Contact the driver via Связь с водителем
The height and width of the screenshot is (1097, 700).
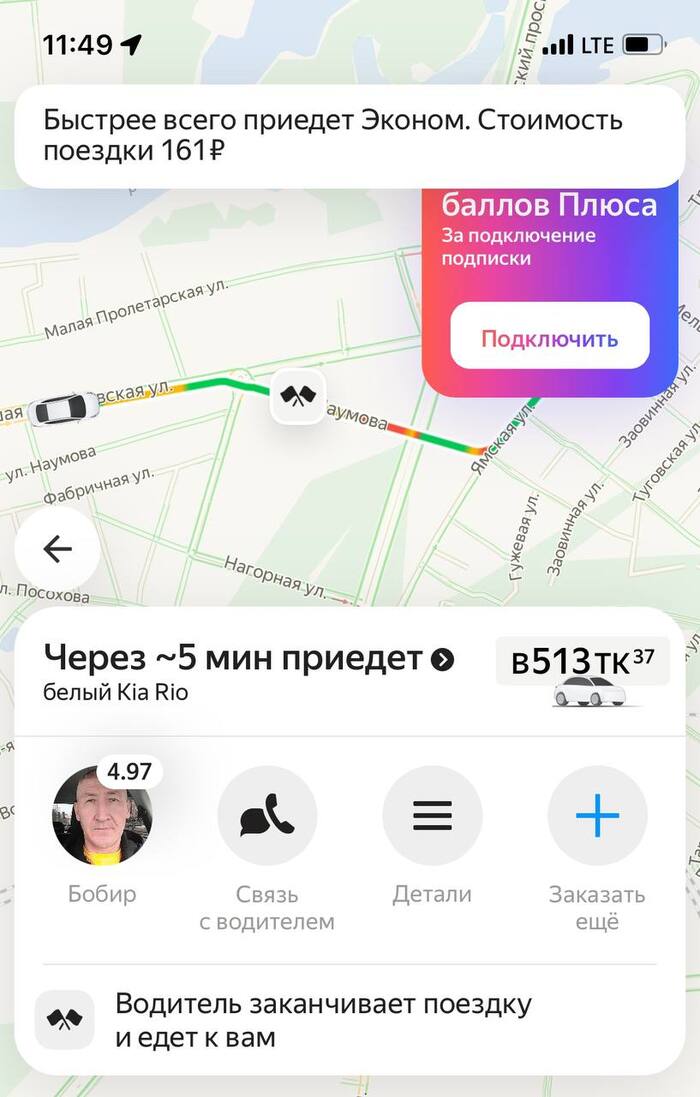267,816
